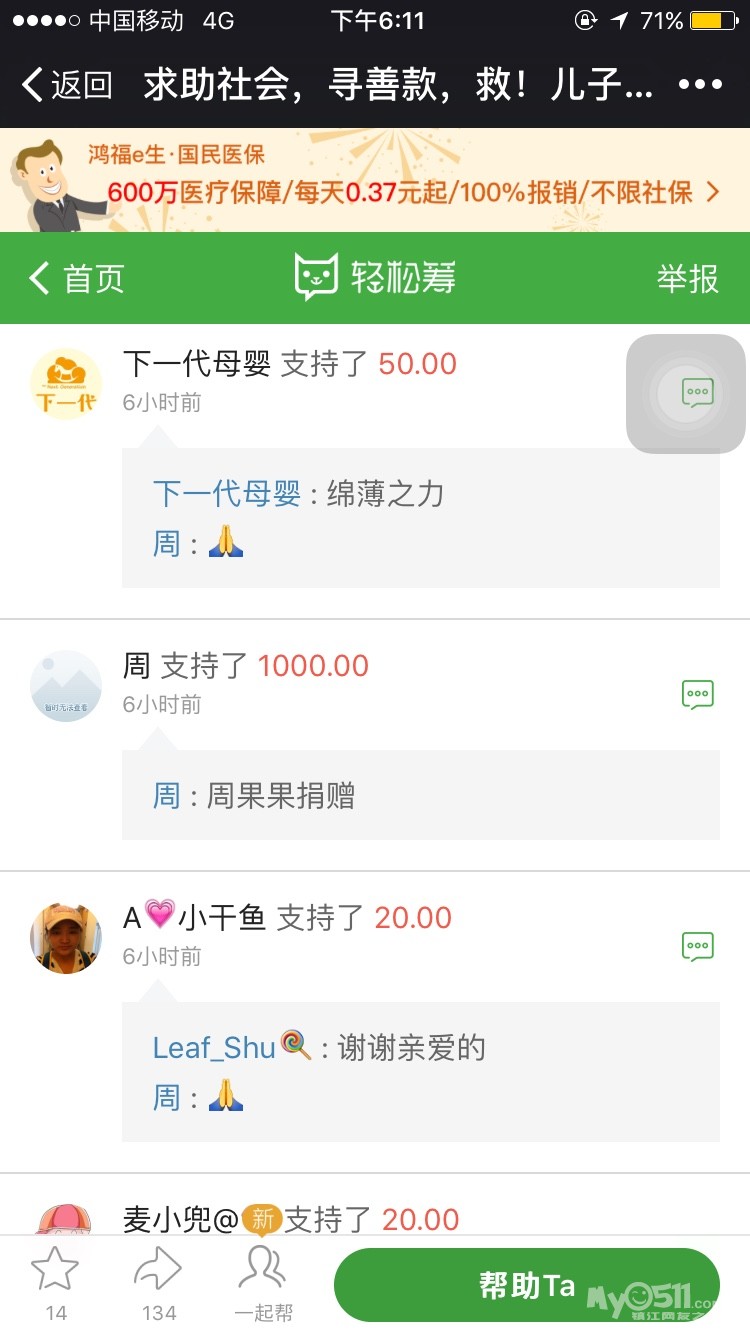Comment on A小干鱼's 20.00 donation
750x1334 pixels.
pyautogui.click(x=697, y=946)
